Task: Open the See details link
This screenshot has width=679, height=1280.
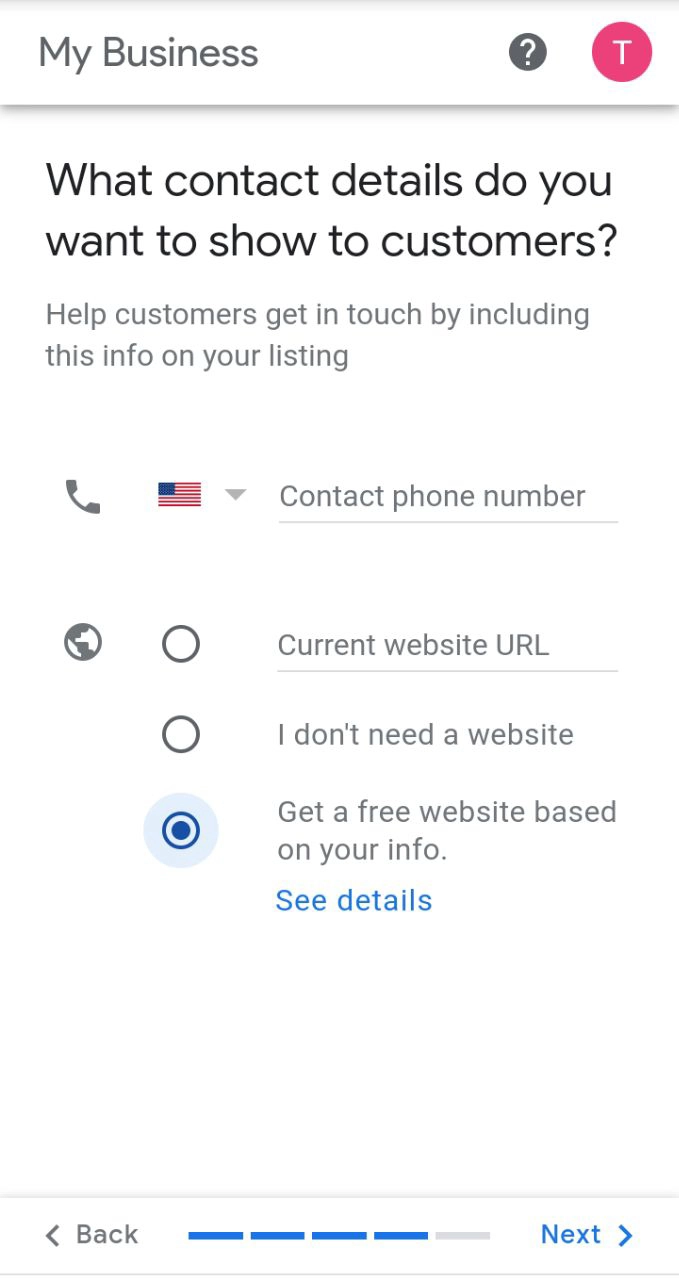Action: pyautogui.click(x=354, y=900)
